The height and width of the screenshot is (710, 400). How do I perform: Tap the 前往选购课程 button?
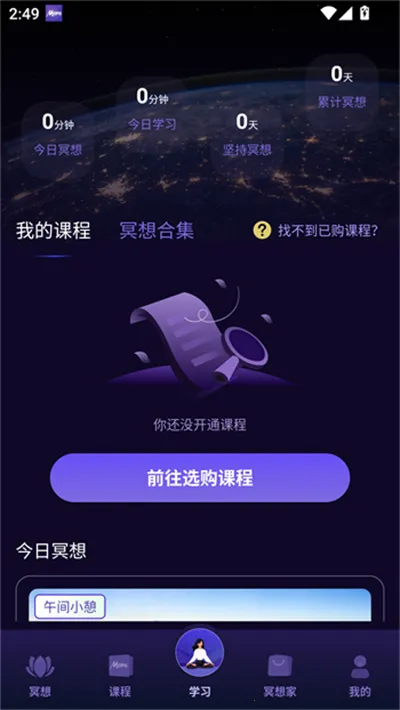click(x=200, y=478)
